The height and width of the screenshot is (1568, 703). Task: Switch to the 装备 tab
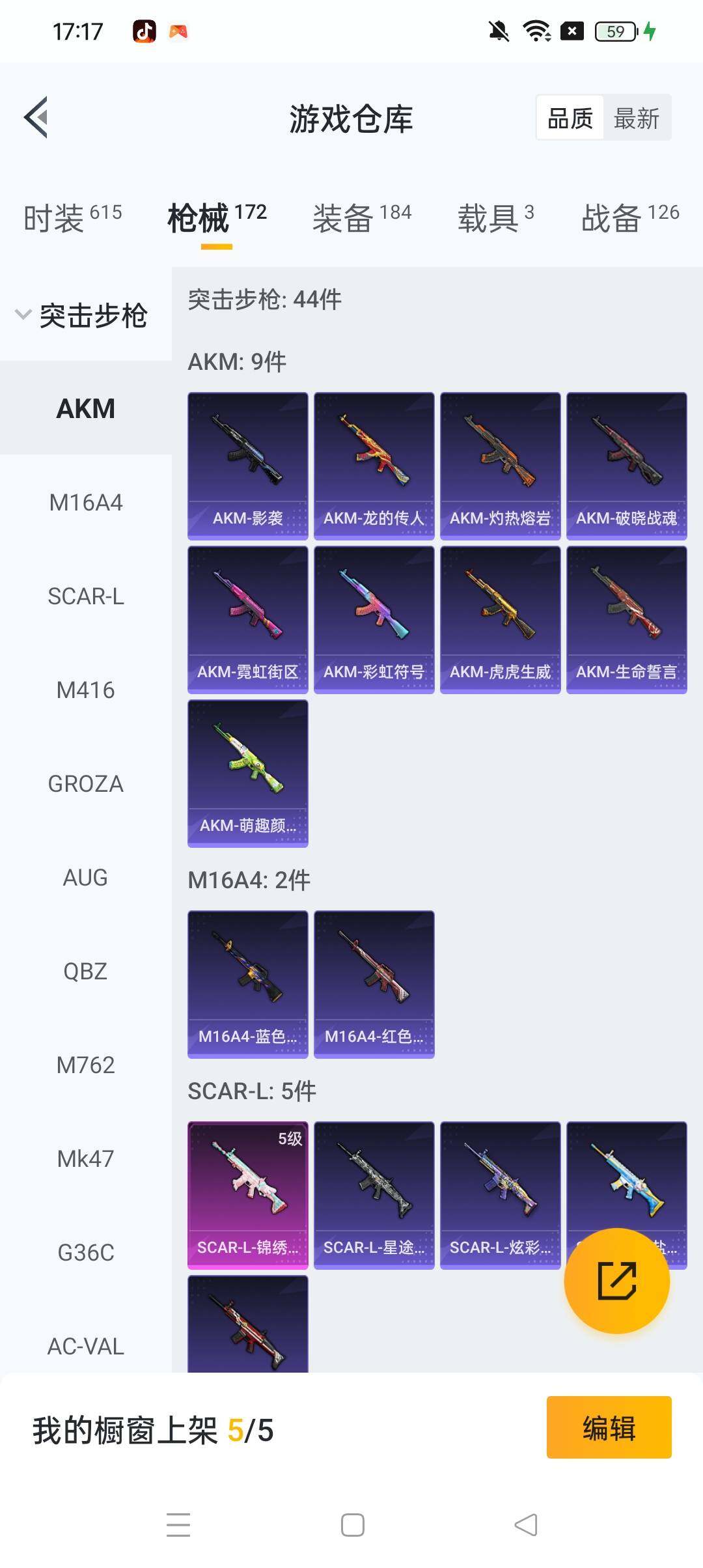click(x=361, y=217)
